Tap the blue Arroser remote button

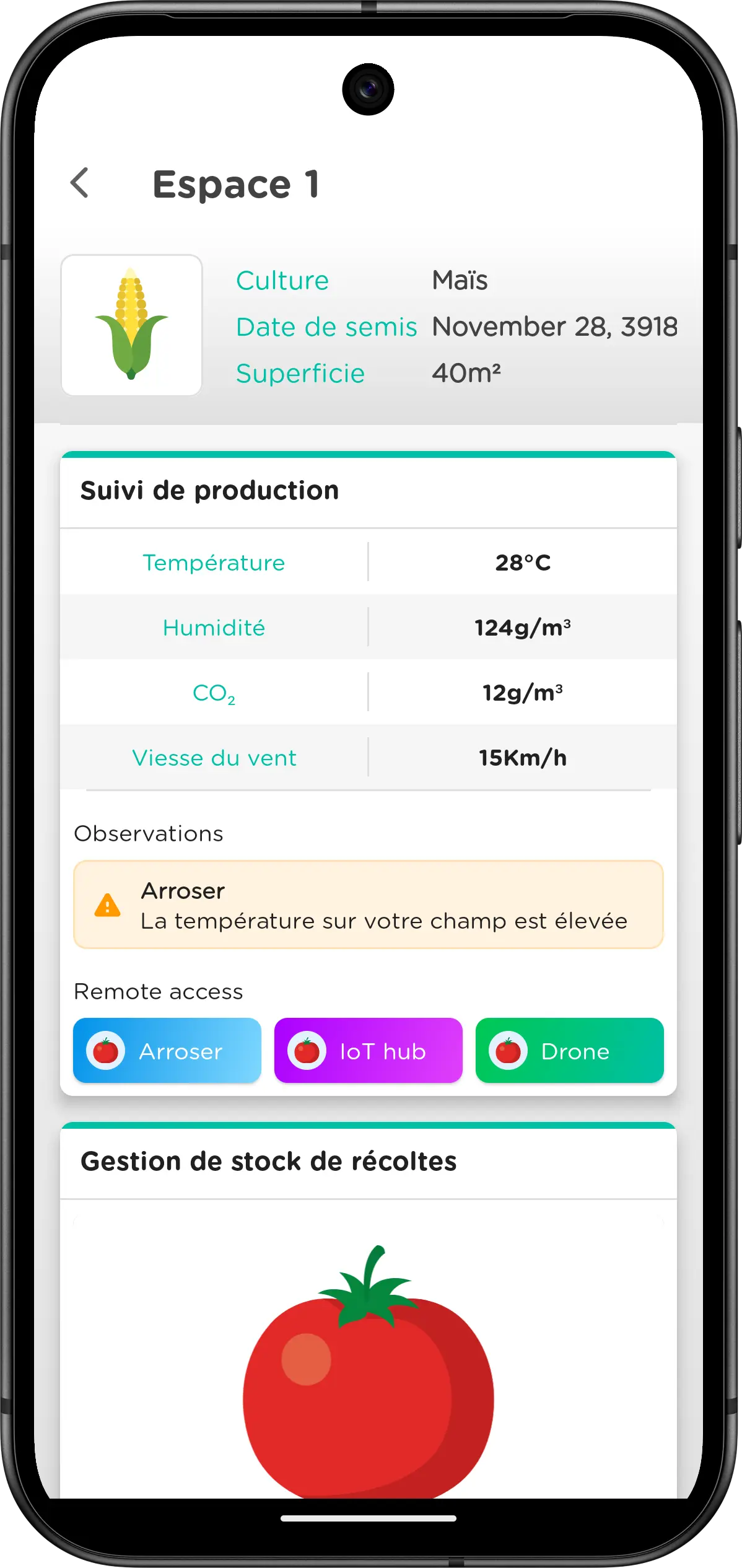[167, 1050]
